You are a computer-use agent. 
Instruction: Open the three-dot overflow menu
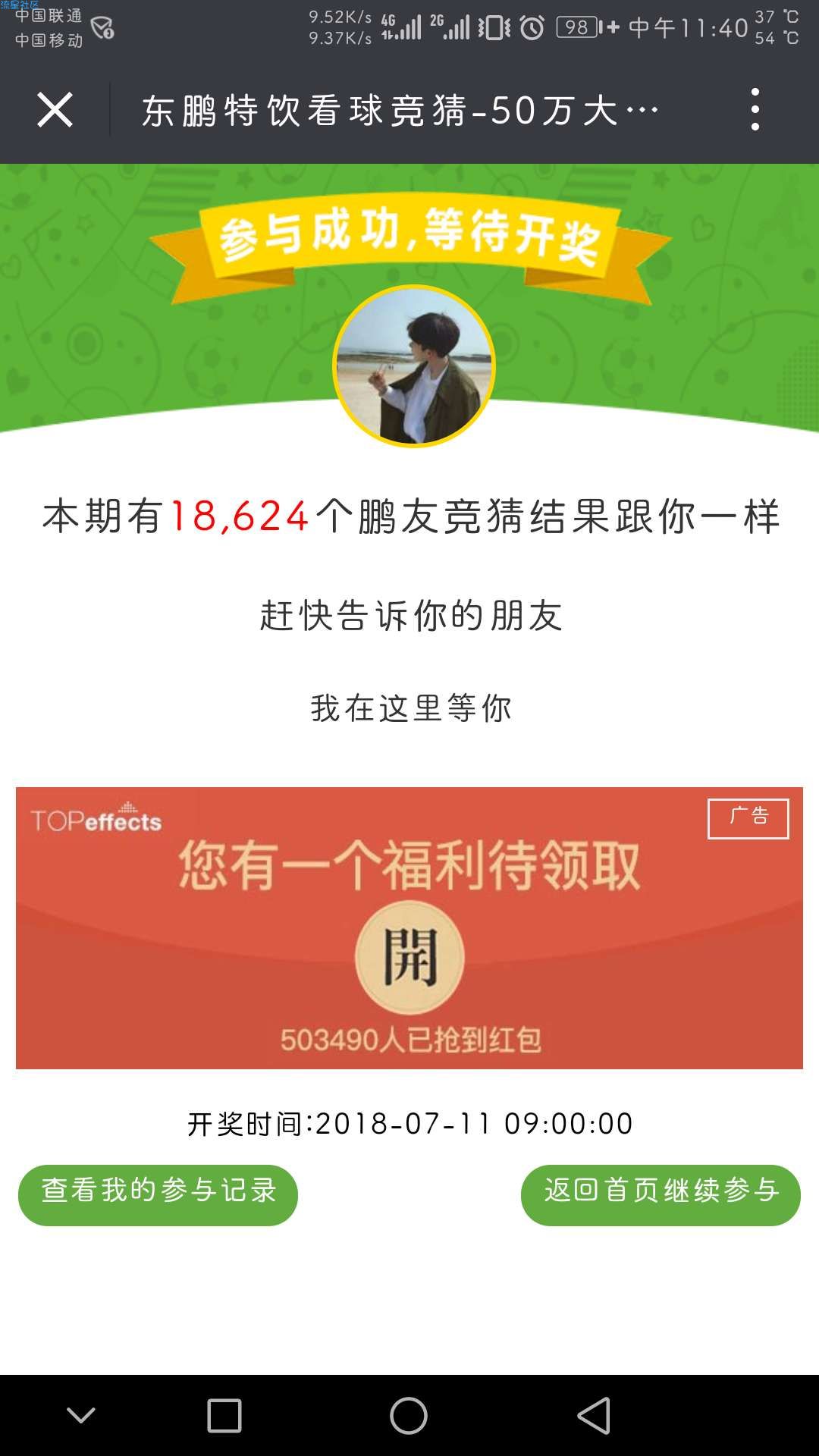pyautogui.click(x=755, y=110)
